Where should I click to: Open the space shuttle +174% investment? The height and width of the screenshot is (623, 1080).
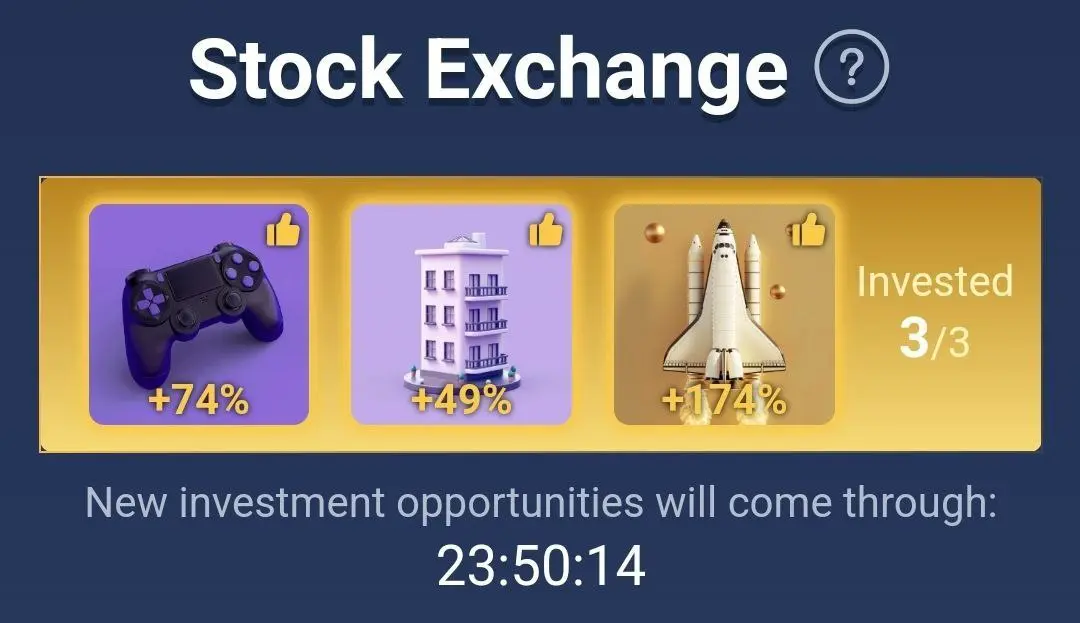pos(723,314)
